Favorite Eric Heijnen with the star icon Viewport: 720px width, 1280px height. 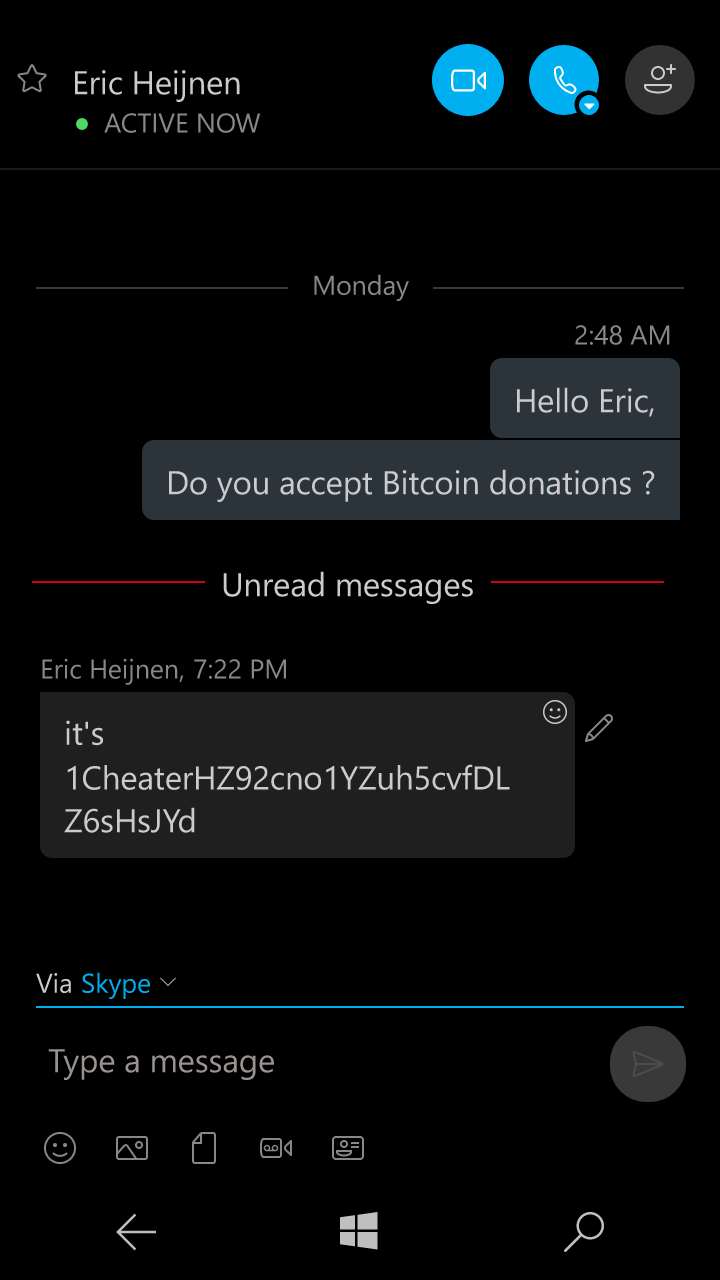tap(32, 80)
